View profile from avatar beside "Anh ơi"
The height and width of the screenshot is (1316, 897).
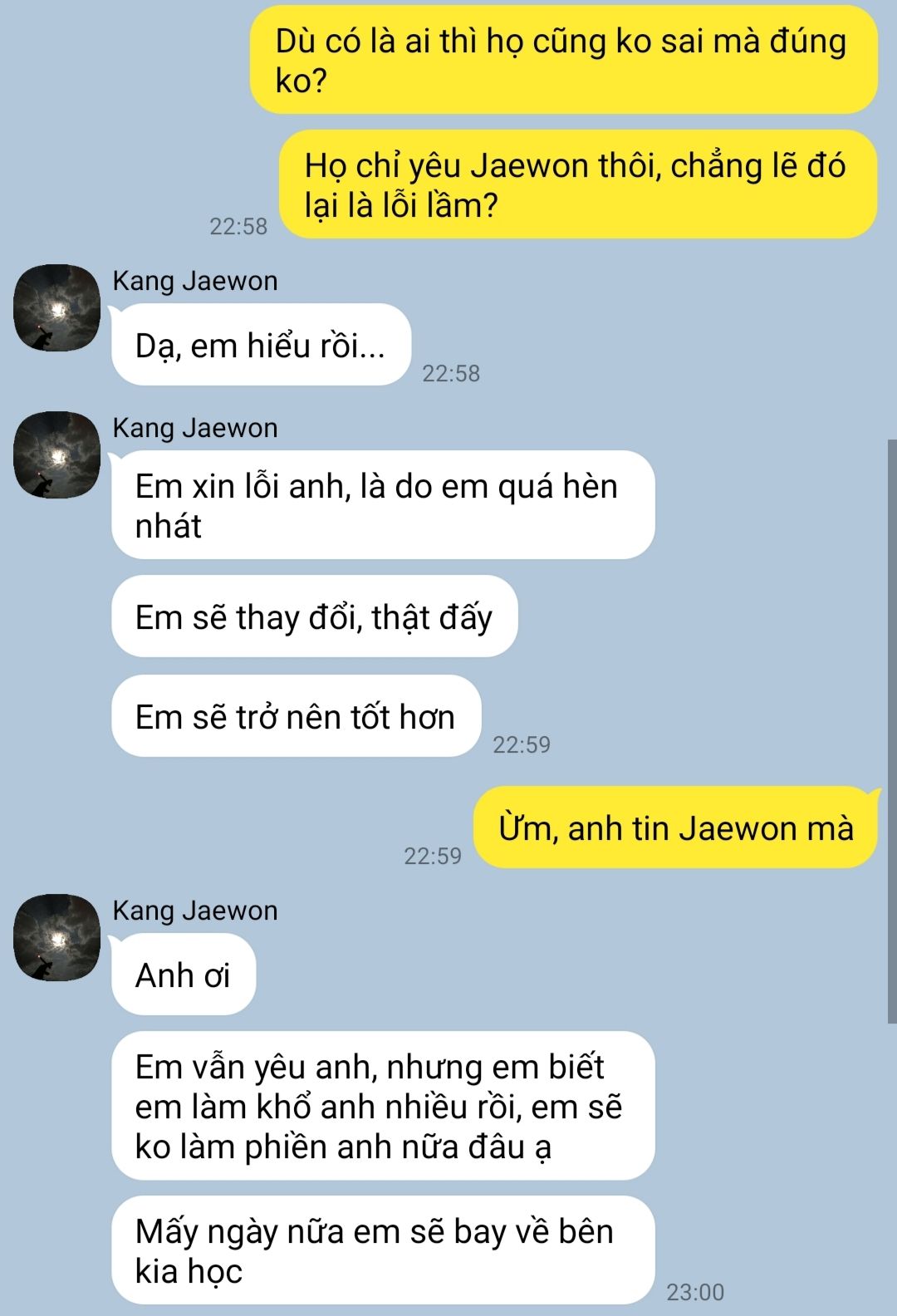click(56, 937)
